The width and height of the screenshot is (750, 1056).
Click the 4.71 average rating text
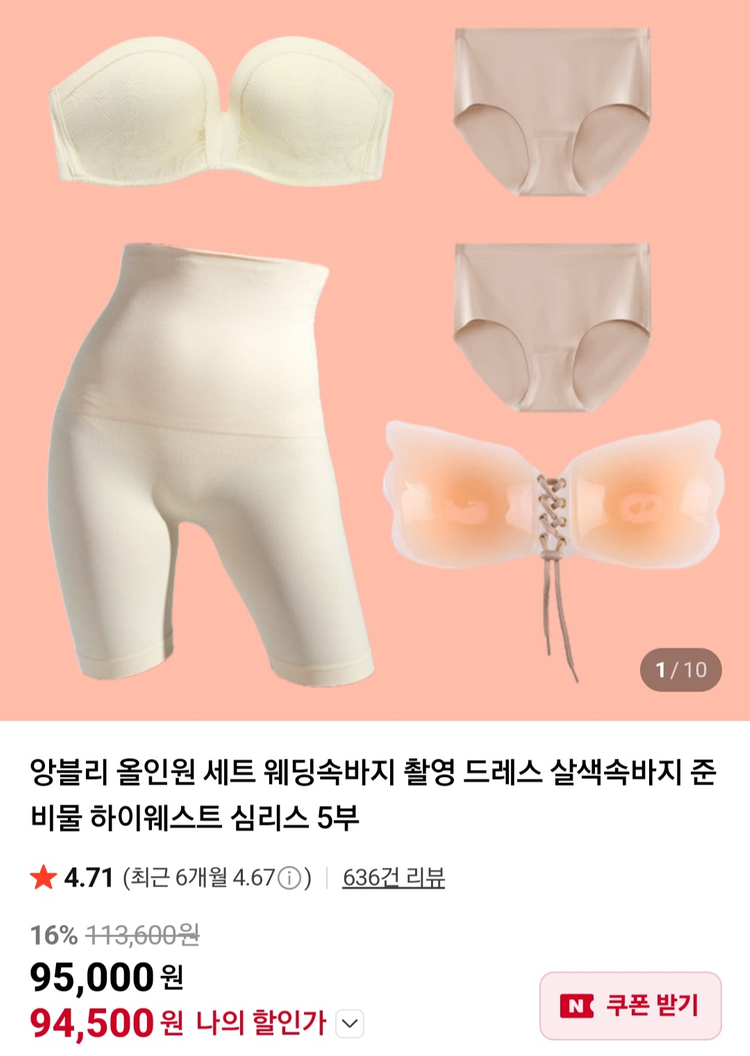[80, 871]
